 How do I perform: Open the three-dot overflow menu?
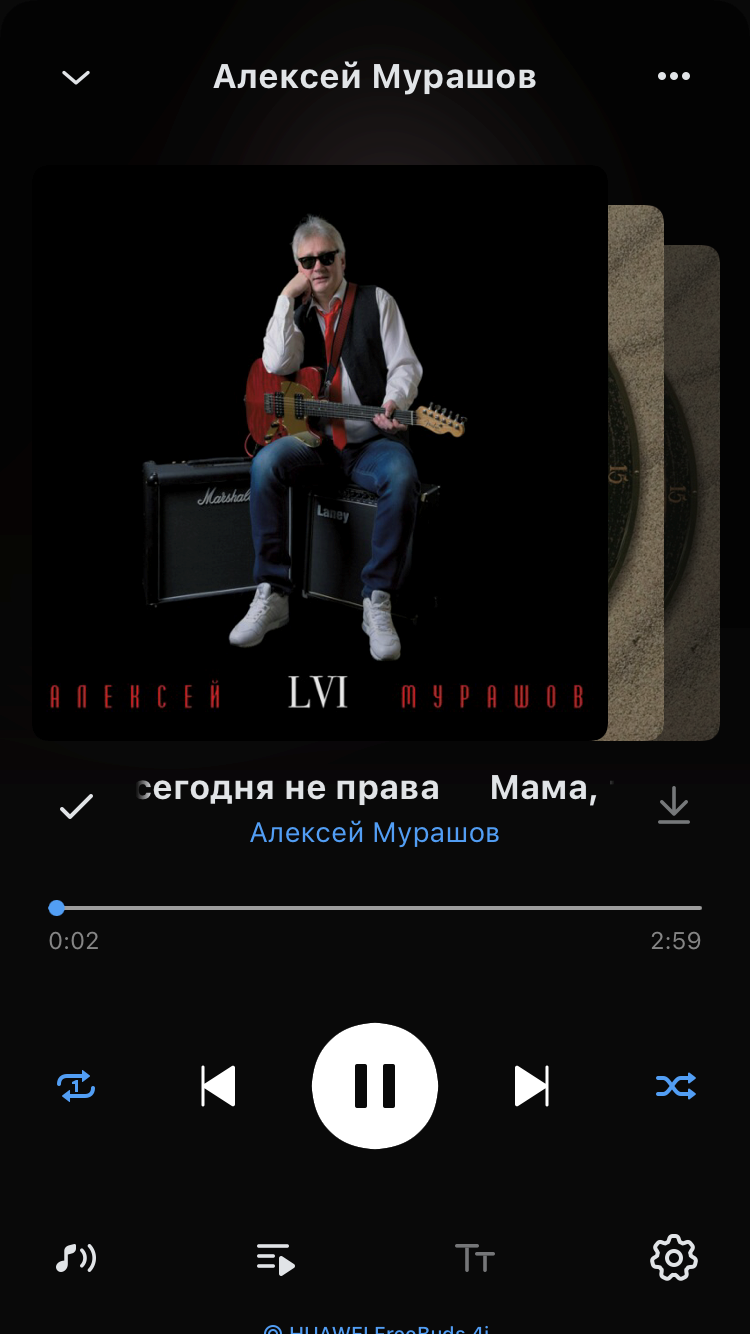673,77
